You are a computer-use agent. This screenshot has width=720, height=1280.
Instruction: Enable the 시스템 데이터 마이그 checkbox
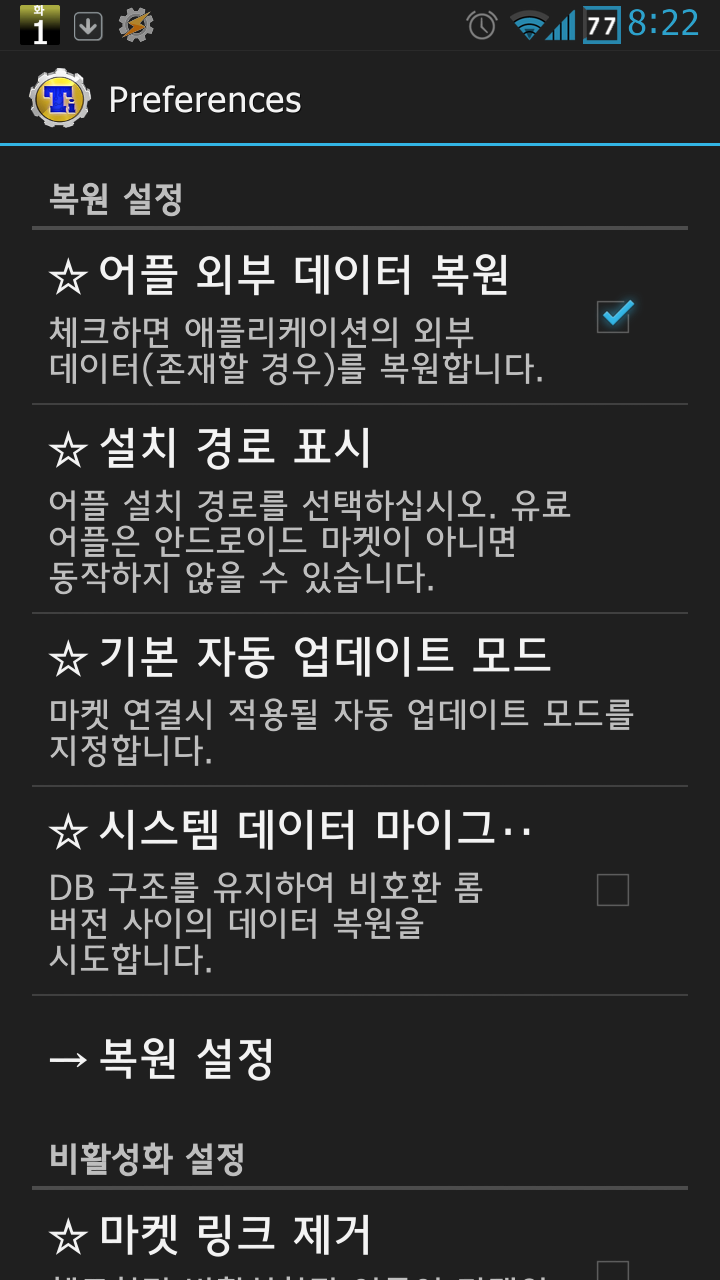click(x=612, y=889)
